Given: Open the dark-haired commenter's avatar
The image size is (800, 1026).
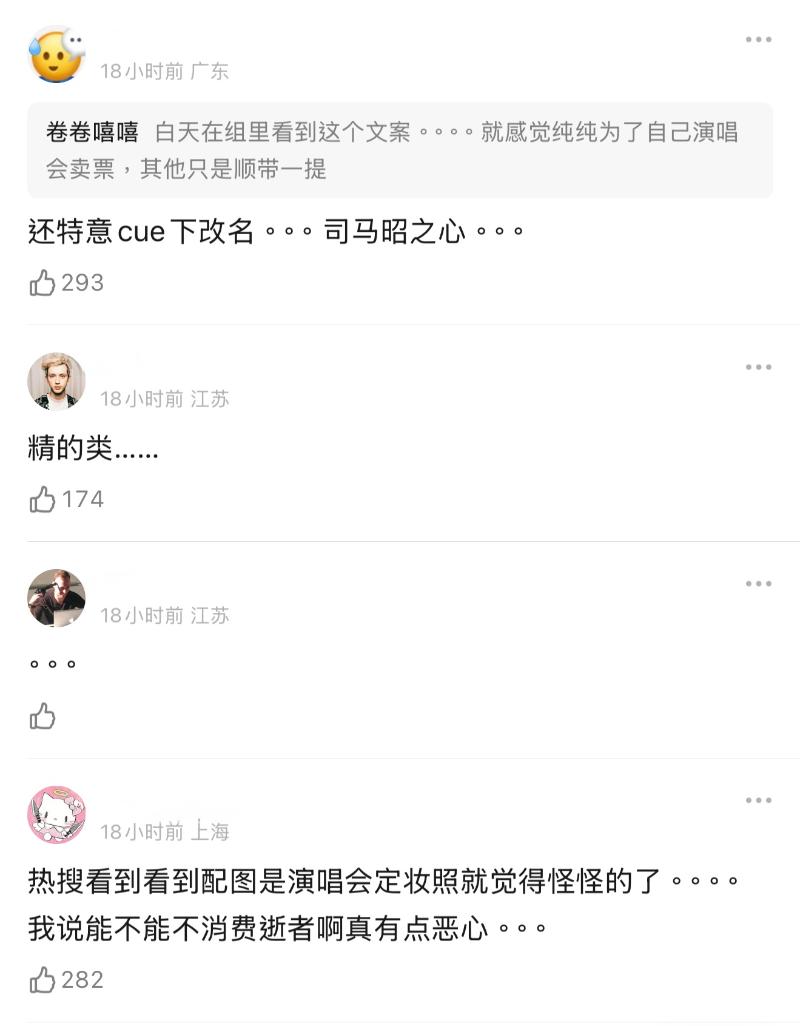Looking at the screenshot, I should 56,598.
